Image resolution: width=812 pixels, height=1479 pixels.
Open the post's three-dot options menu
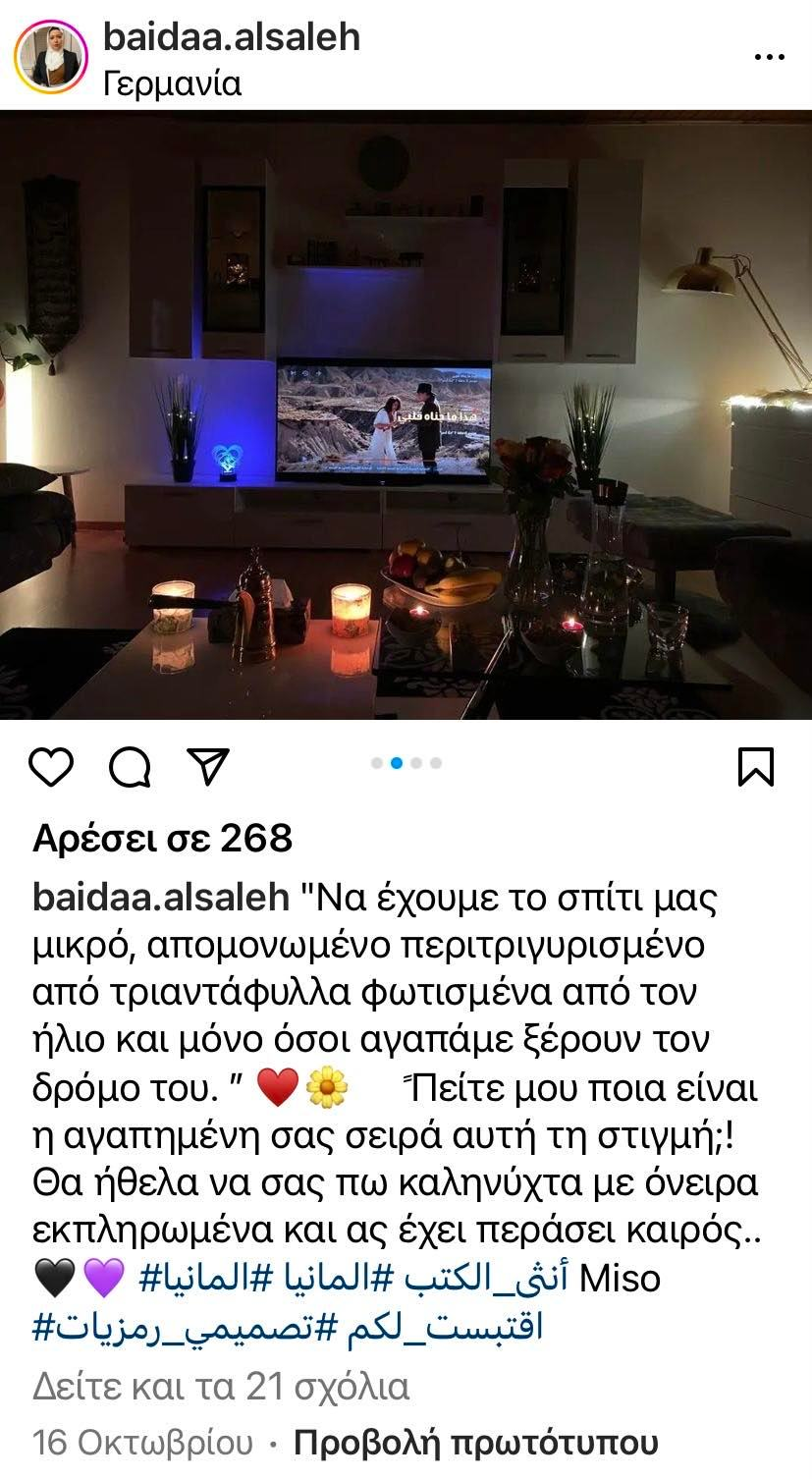click(769, 57)
